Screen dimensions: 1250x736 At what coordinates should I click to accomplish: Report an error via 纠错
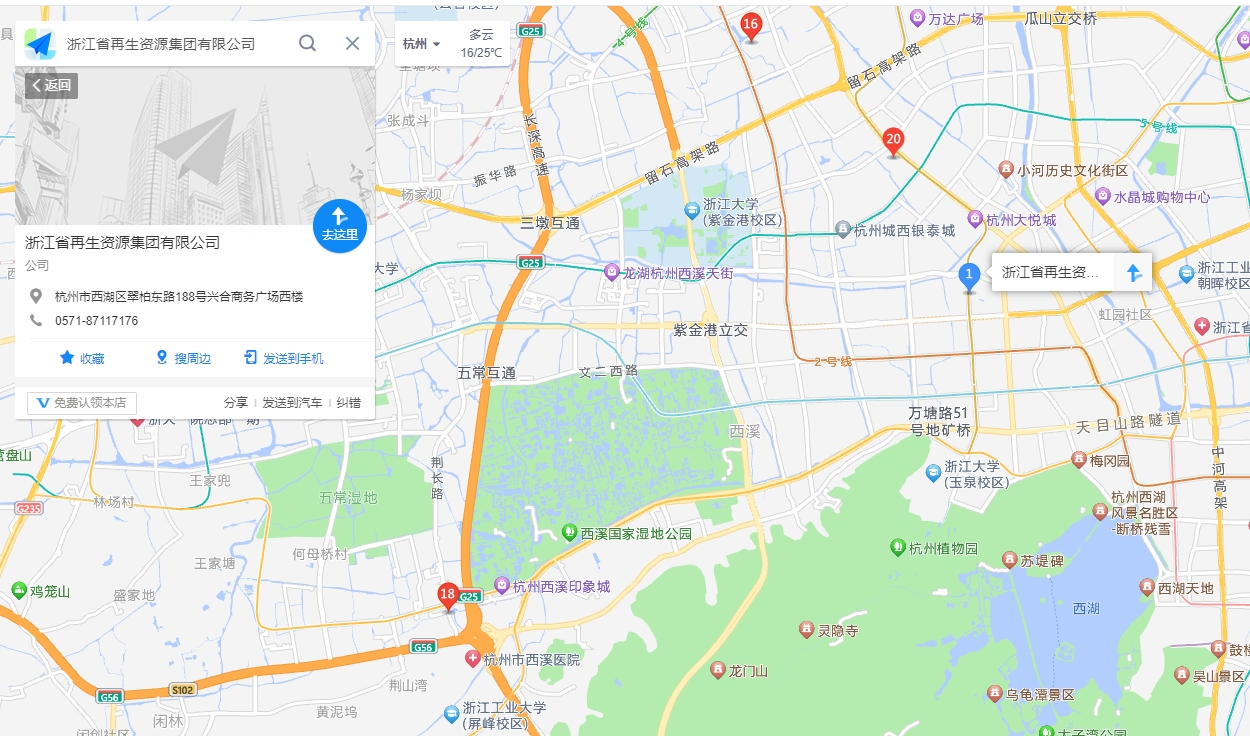click(x=348, y=403)
